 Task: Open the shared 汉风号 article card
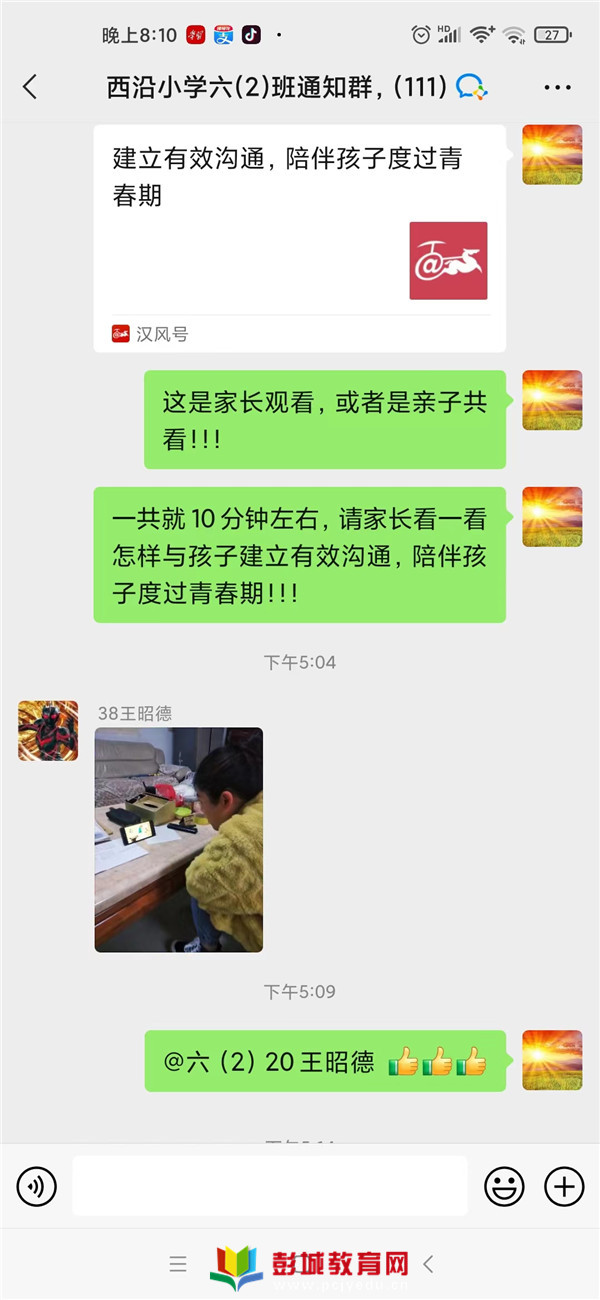pyautogui.click(x=299, y=238)
